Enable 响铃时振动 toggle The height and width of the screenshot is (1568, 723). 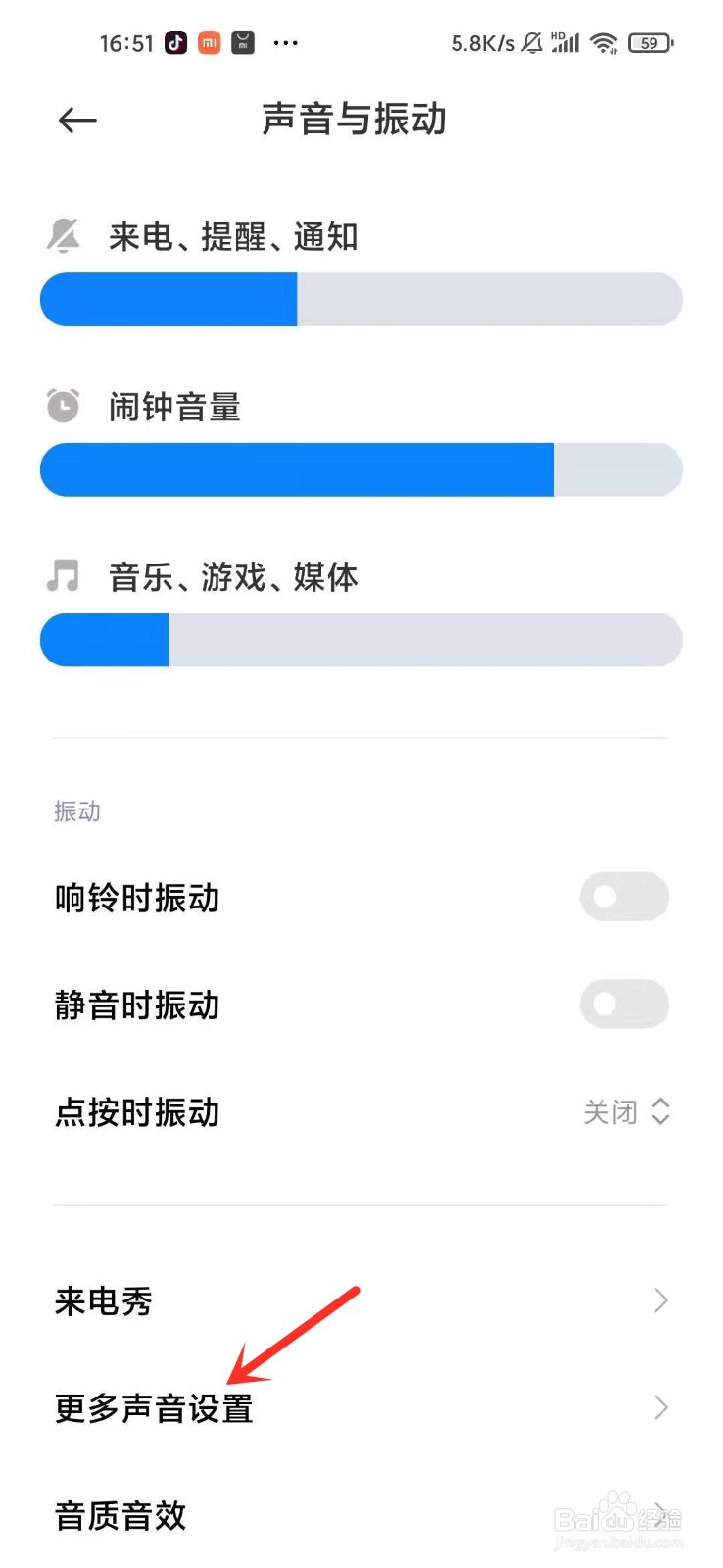click(625, 897)
